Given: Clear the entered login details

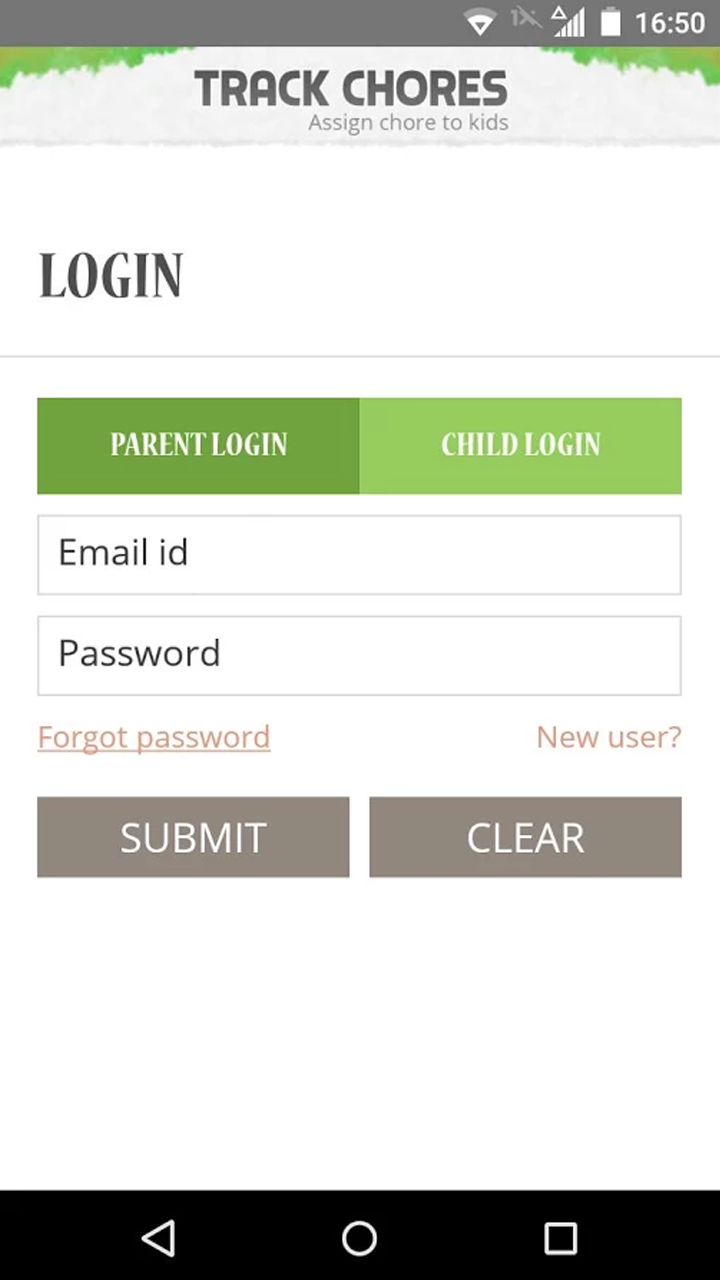Looking at the screenshot, I should (x=525, y=837).
